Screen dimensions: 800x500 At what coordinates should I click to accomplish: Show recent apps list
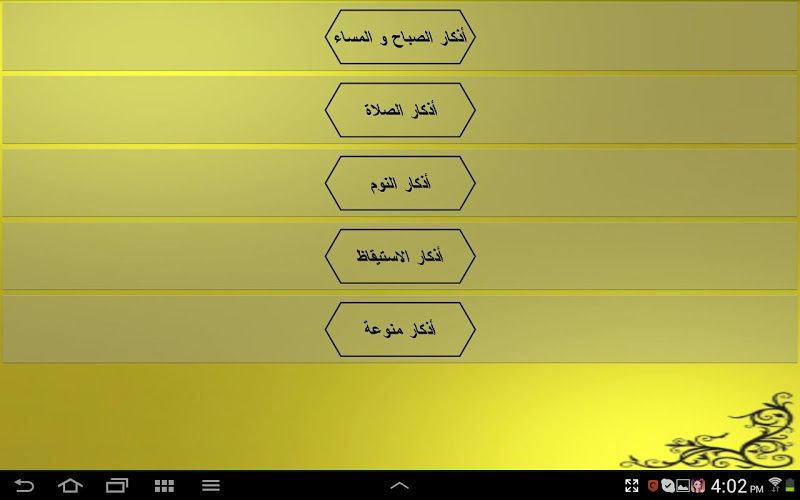coord(117,486)
